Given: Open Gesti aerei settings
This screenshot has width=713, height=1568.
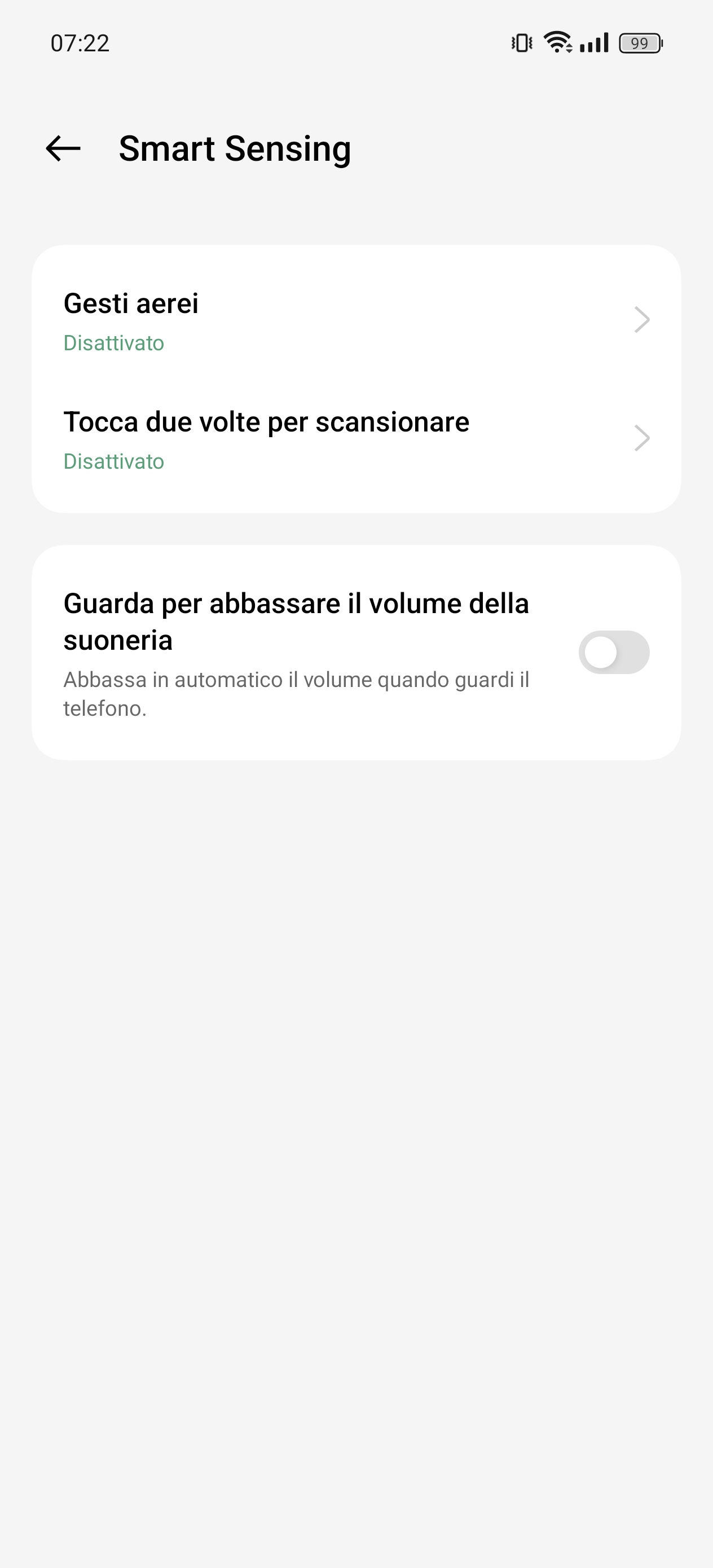Looking at the screenshot, I should (356, 320).
